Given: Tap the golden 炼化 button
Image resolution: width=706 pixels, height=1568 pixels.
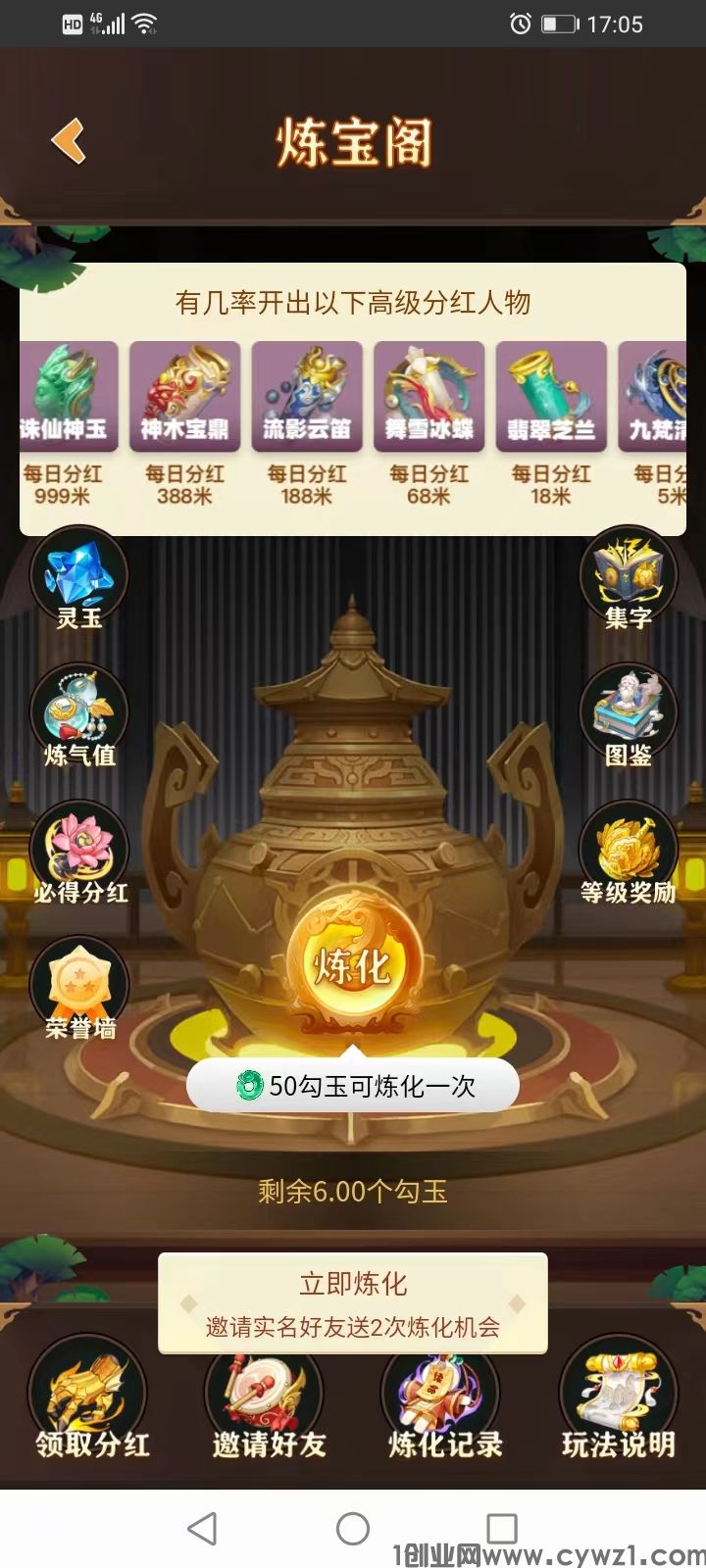Looking at the screenshot, I should [353, 965].
